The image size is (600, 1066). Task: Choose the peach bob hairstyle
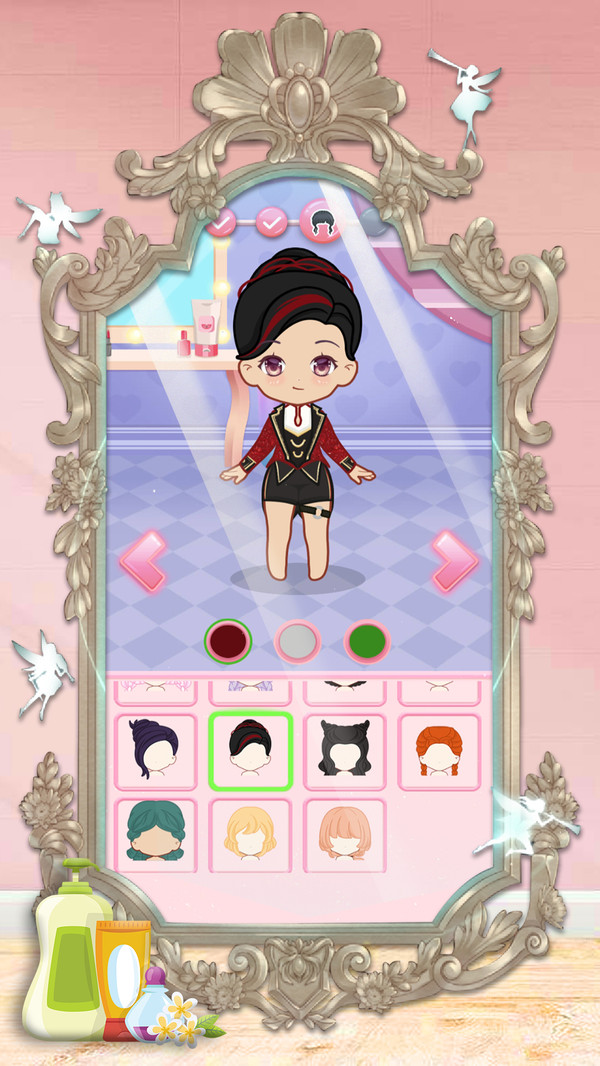pyautogui.click(x=345, y=835)
